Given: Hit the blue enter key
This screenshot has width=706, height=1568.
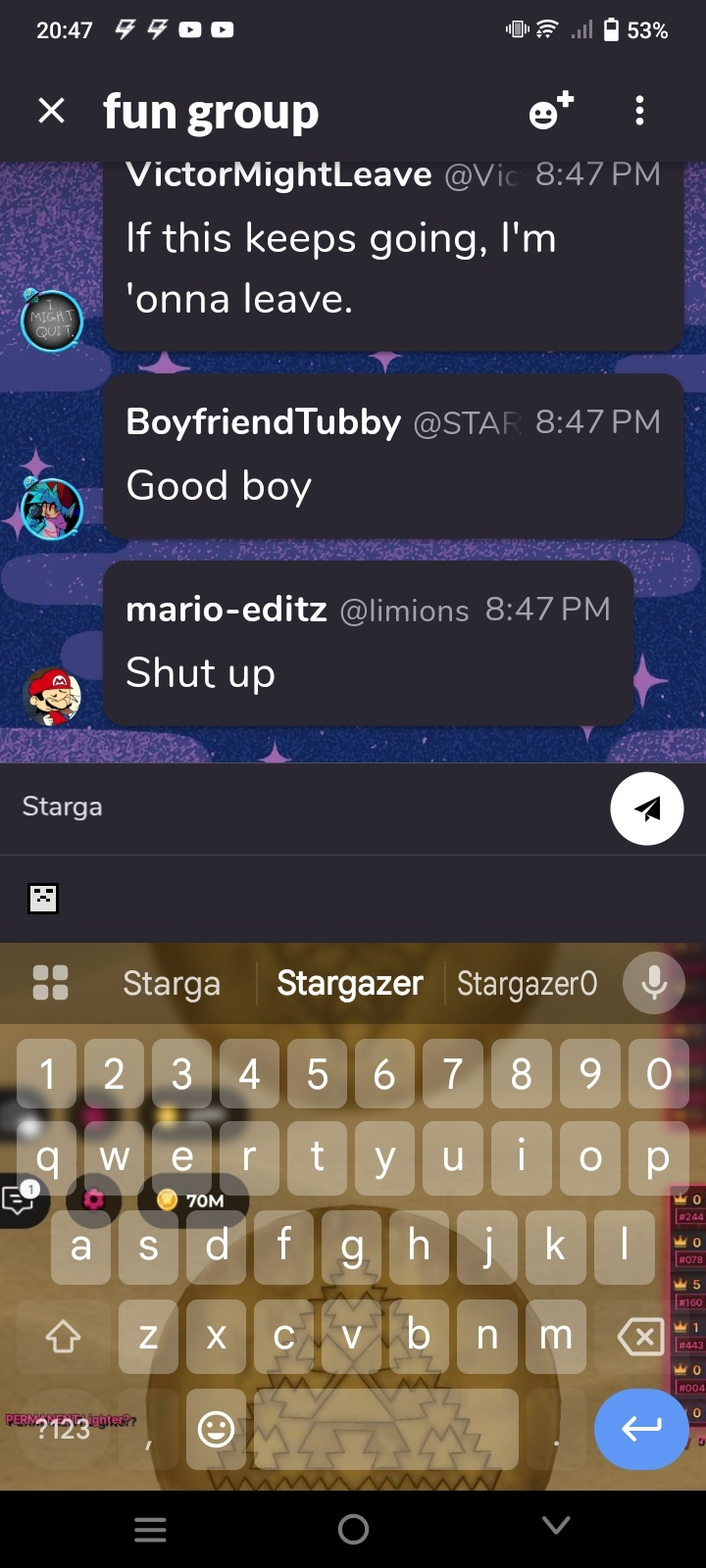Looking at the screenshot, I should [640, 1429].
